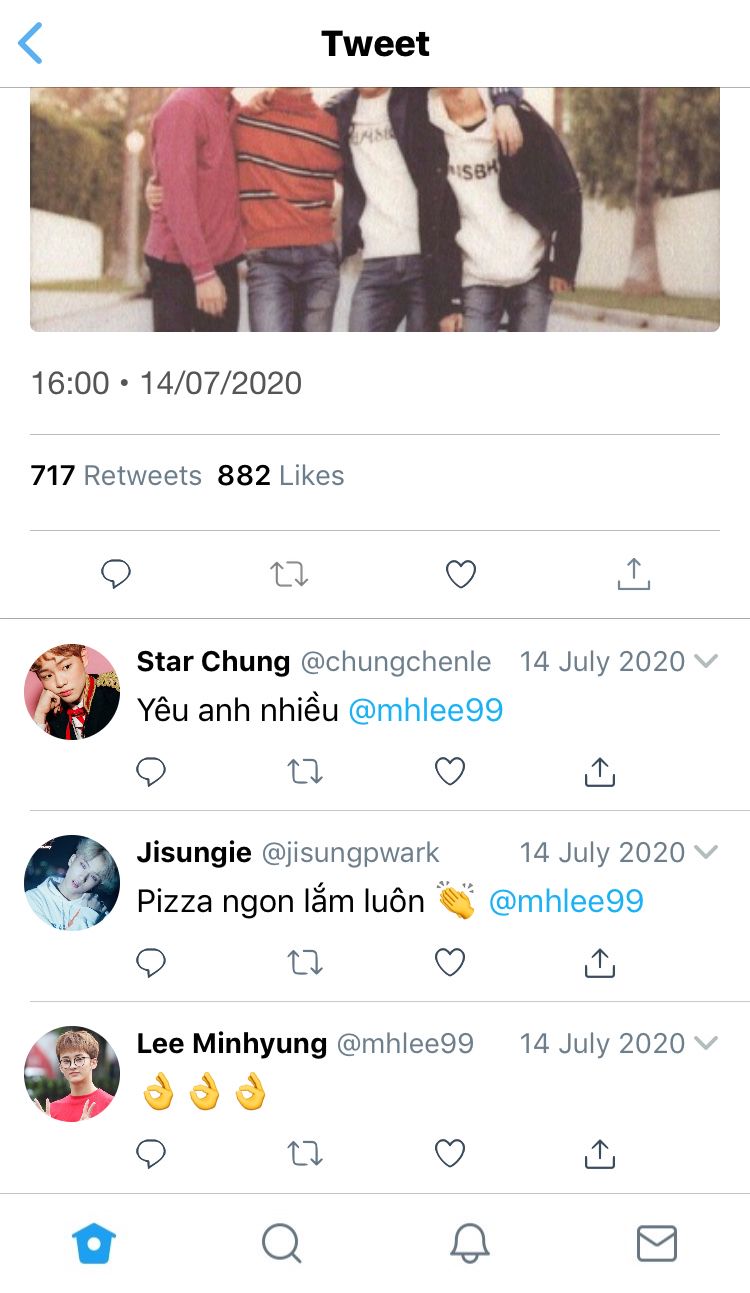Expand options for Star Chung's reply
The width and height of the screenshot is (750, 1293).
pyautogui.click(x=706, y=661)
